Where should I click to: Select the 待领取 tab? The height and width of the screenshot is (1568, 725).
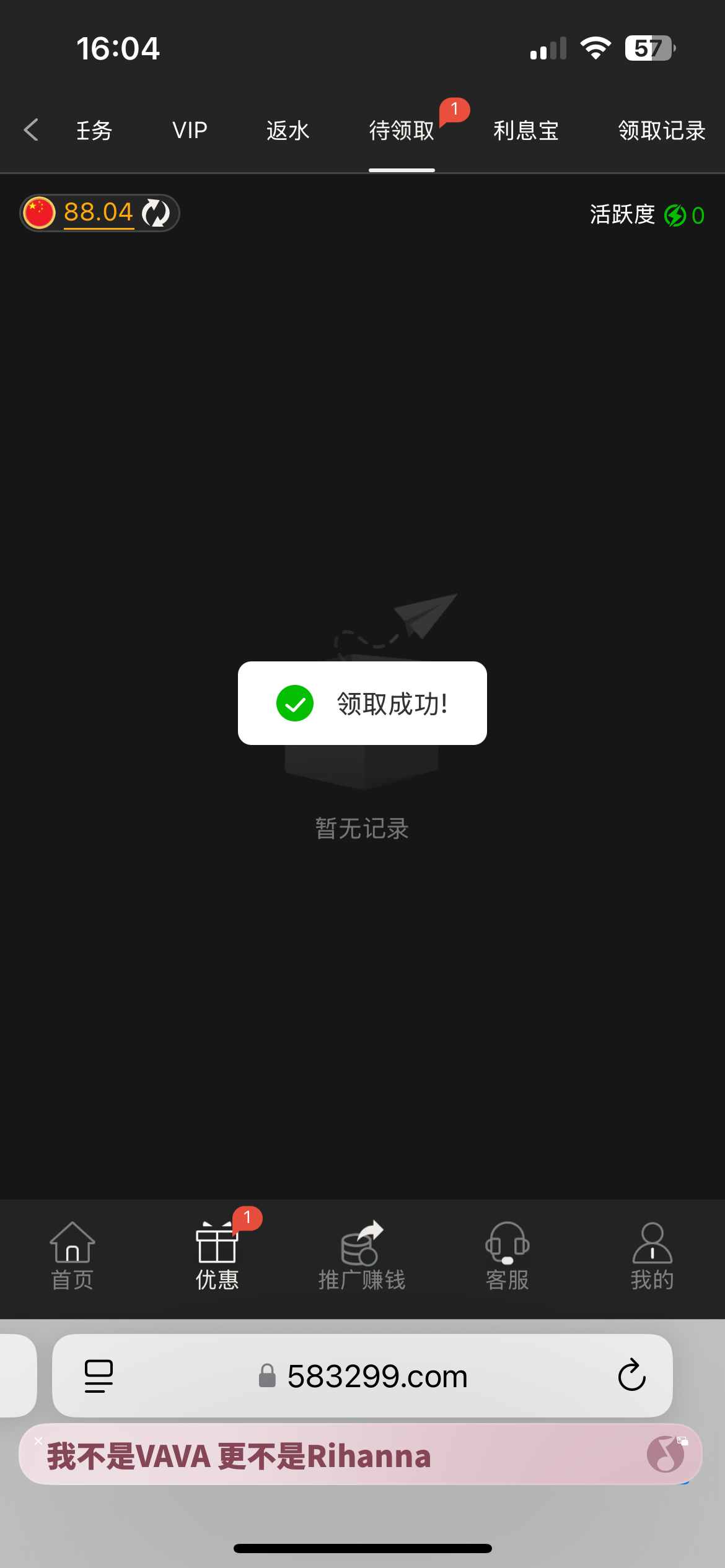coord(402,131)
